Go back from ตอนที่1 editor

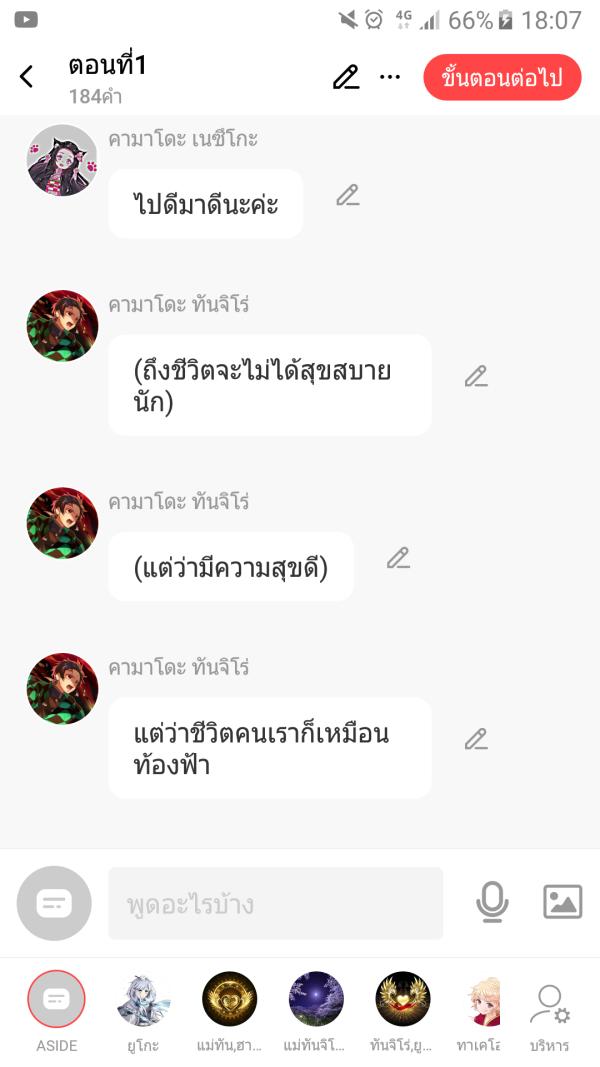tap(27, 77)
